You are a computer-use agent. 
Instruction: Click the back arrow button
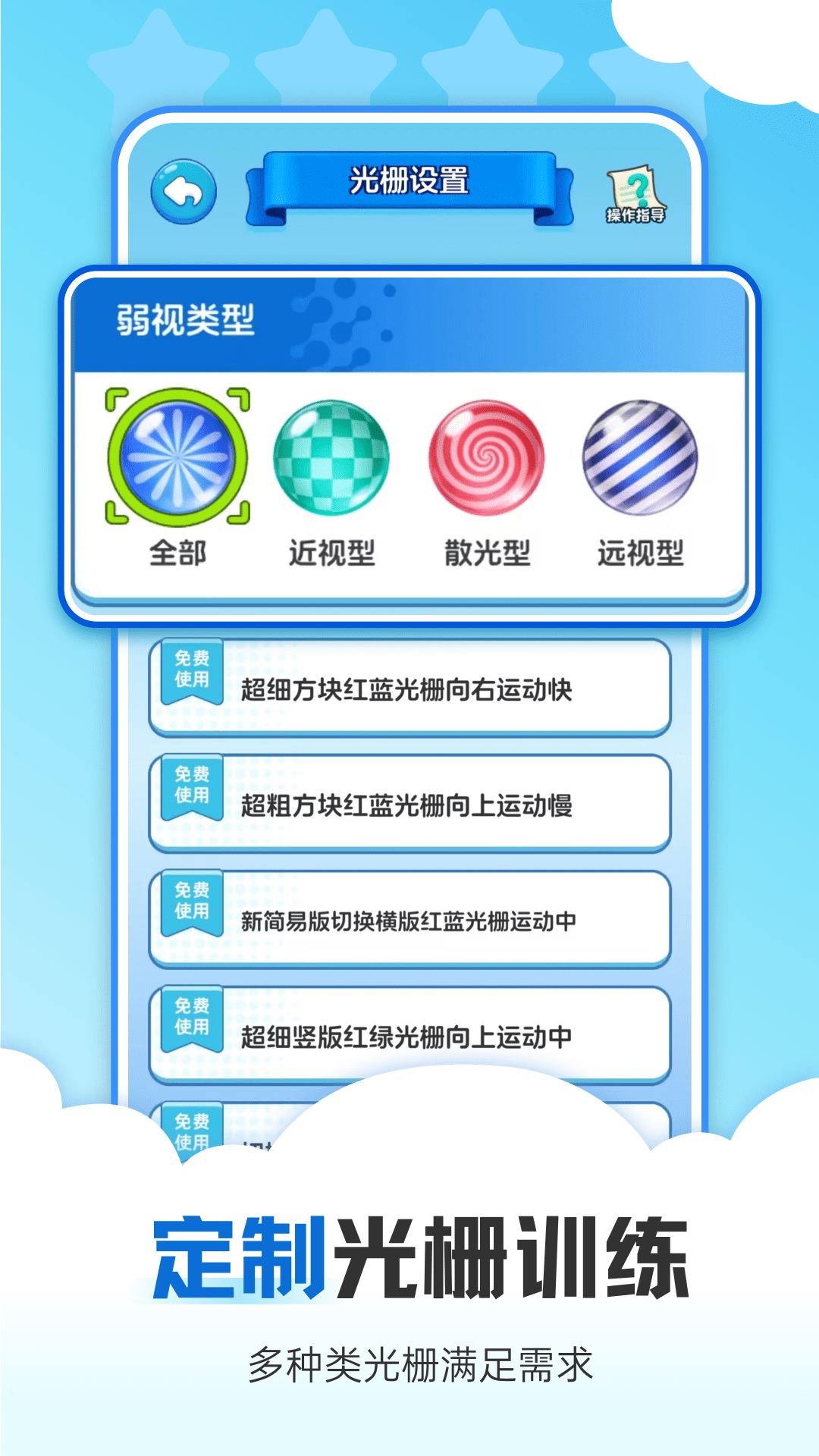(x=182, y=191)
